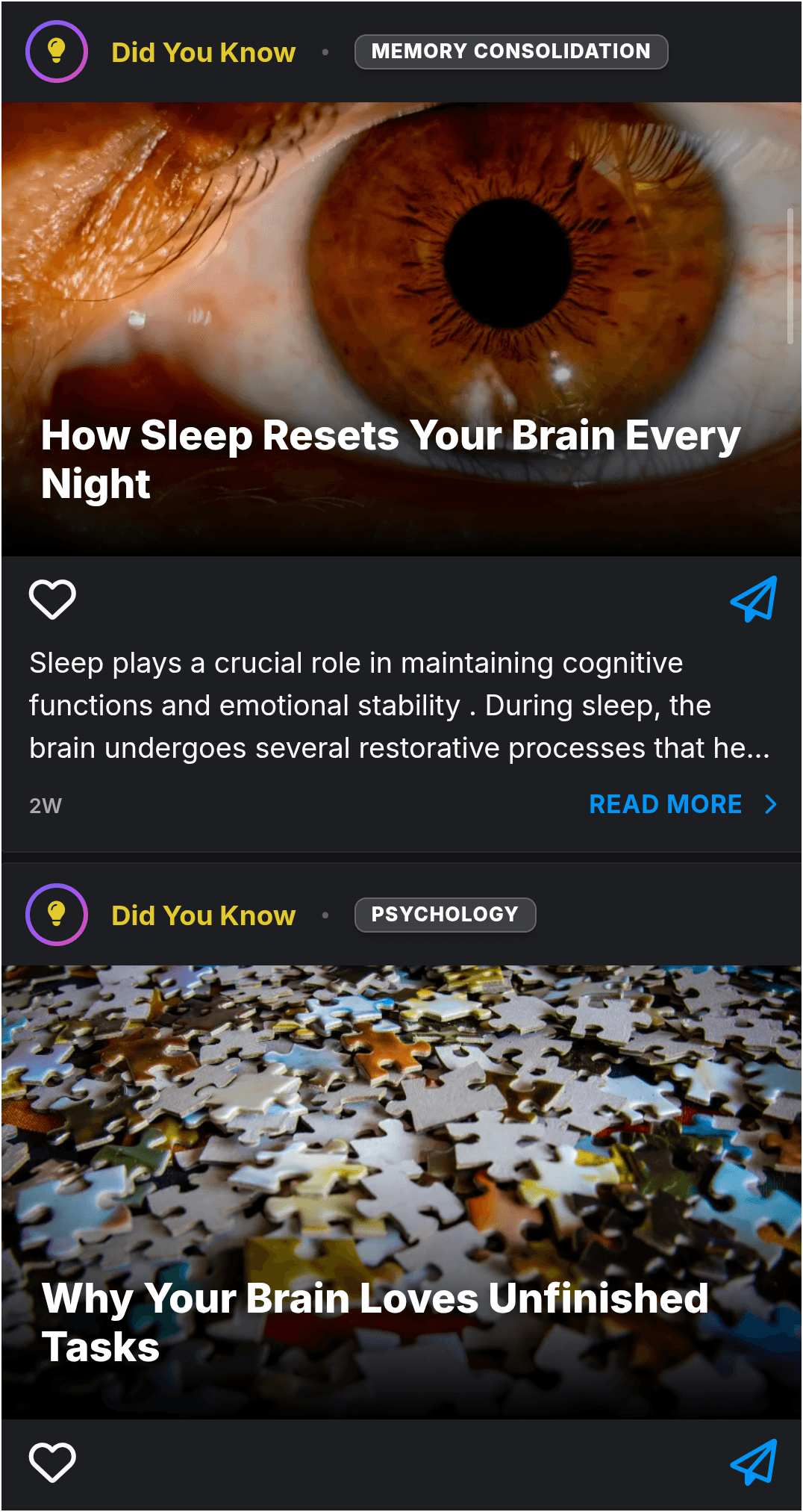
Task: Share the Unfinished Tasks article
Action: pos(754,1461)
